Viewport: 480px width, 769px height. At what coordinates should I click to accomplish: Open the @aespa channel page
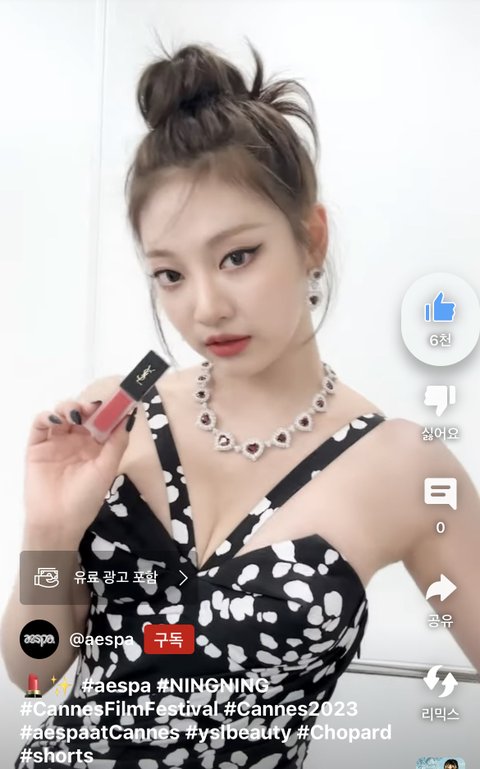click(101, 640)
